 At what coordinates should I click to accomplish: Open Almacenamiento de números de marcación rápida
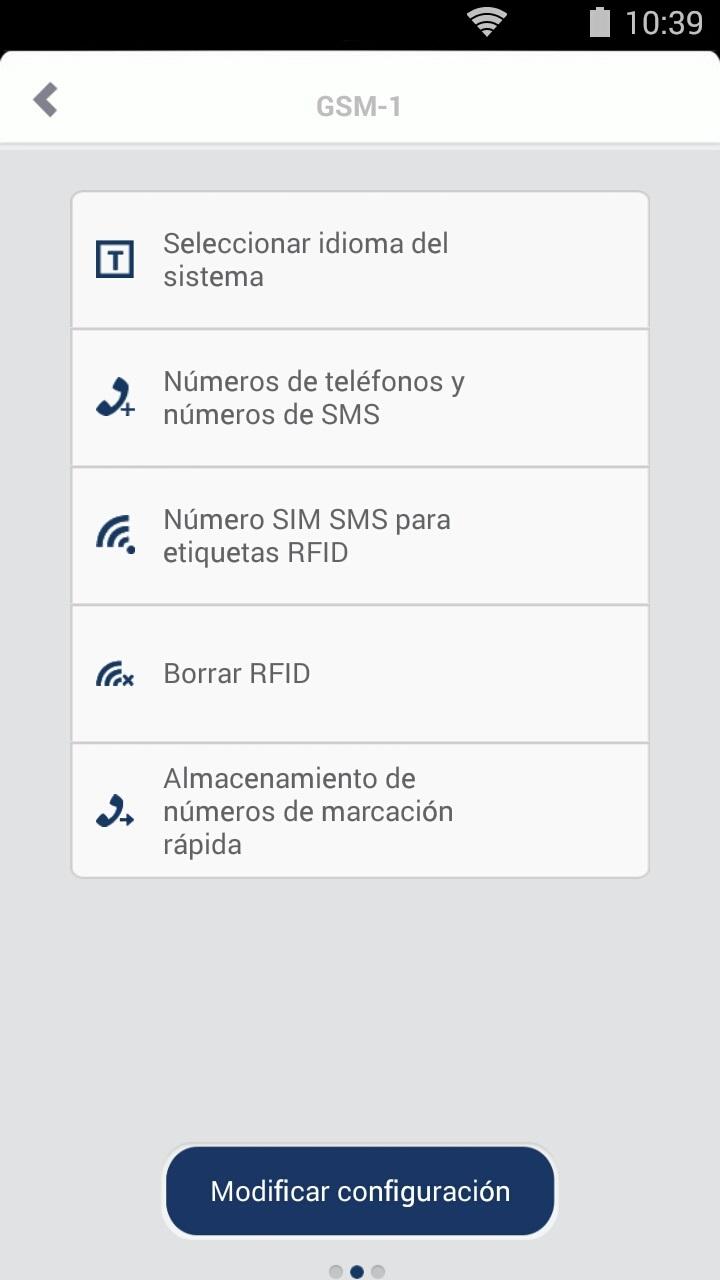click(x=360, y=811)
